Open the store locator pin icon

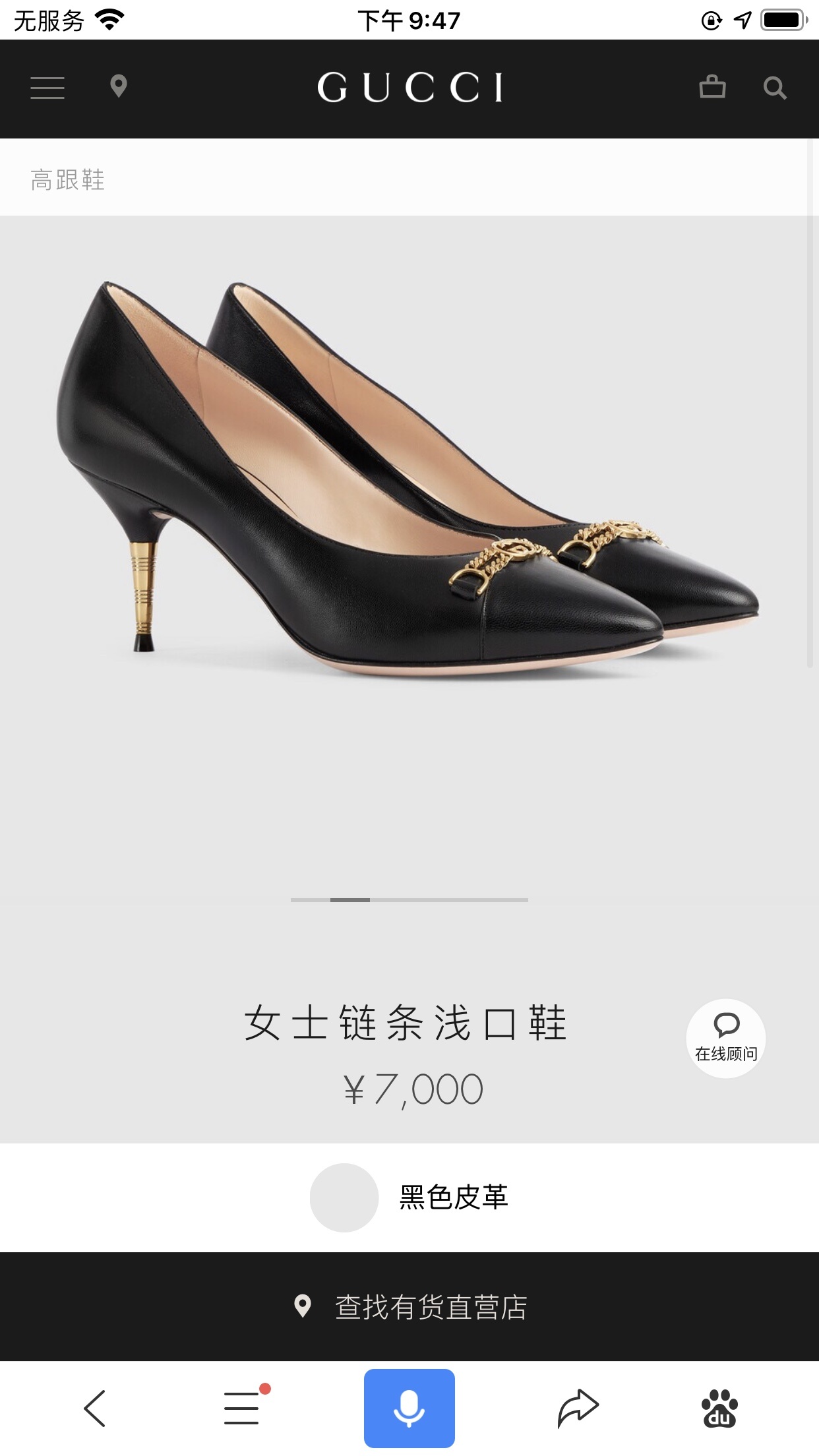(x=119, y=86)
